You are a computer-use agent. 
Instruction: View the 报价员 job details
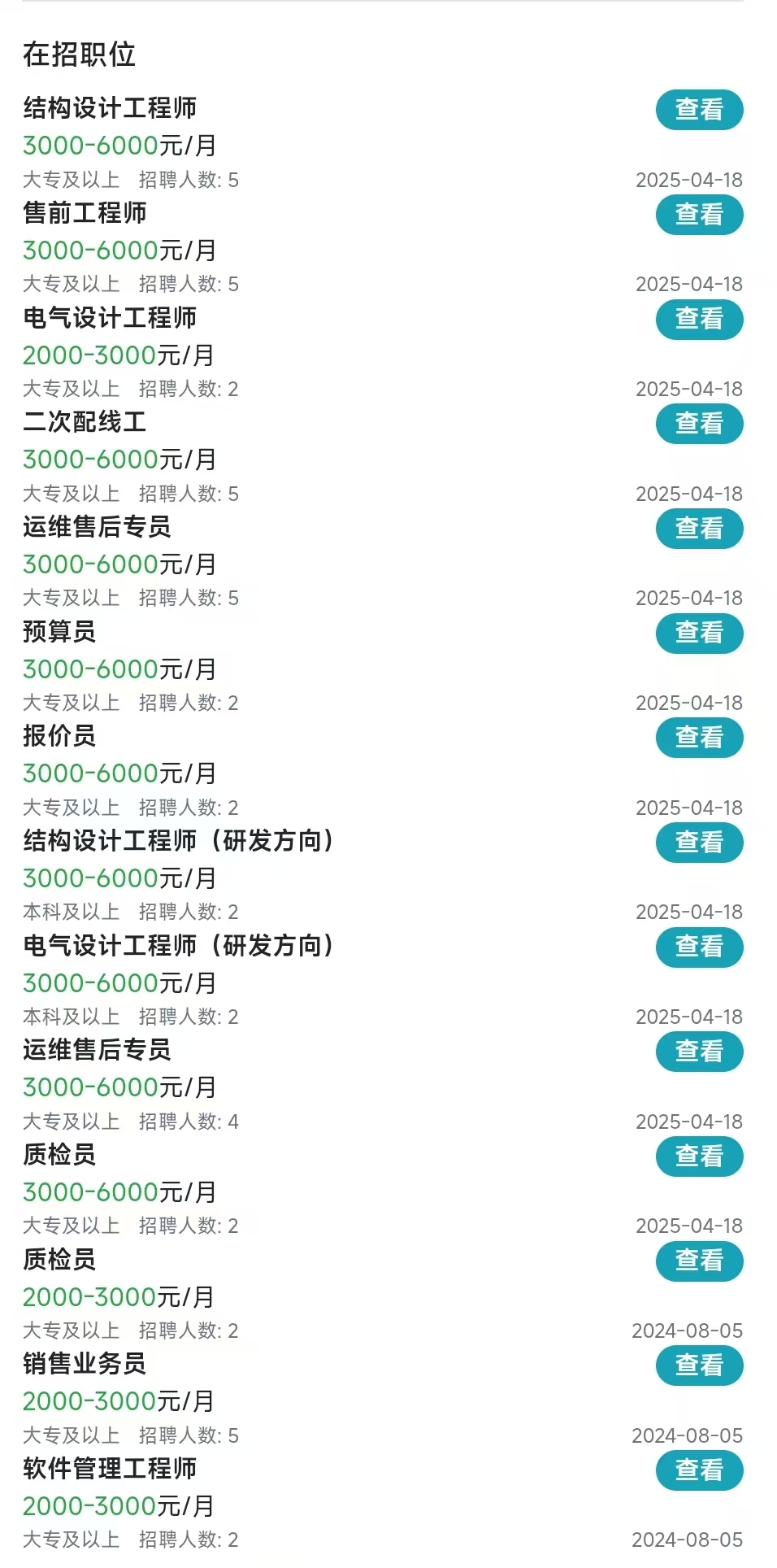[x=699, y=738]
